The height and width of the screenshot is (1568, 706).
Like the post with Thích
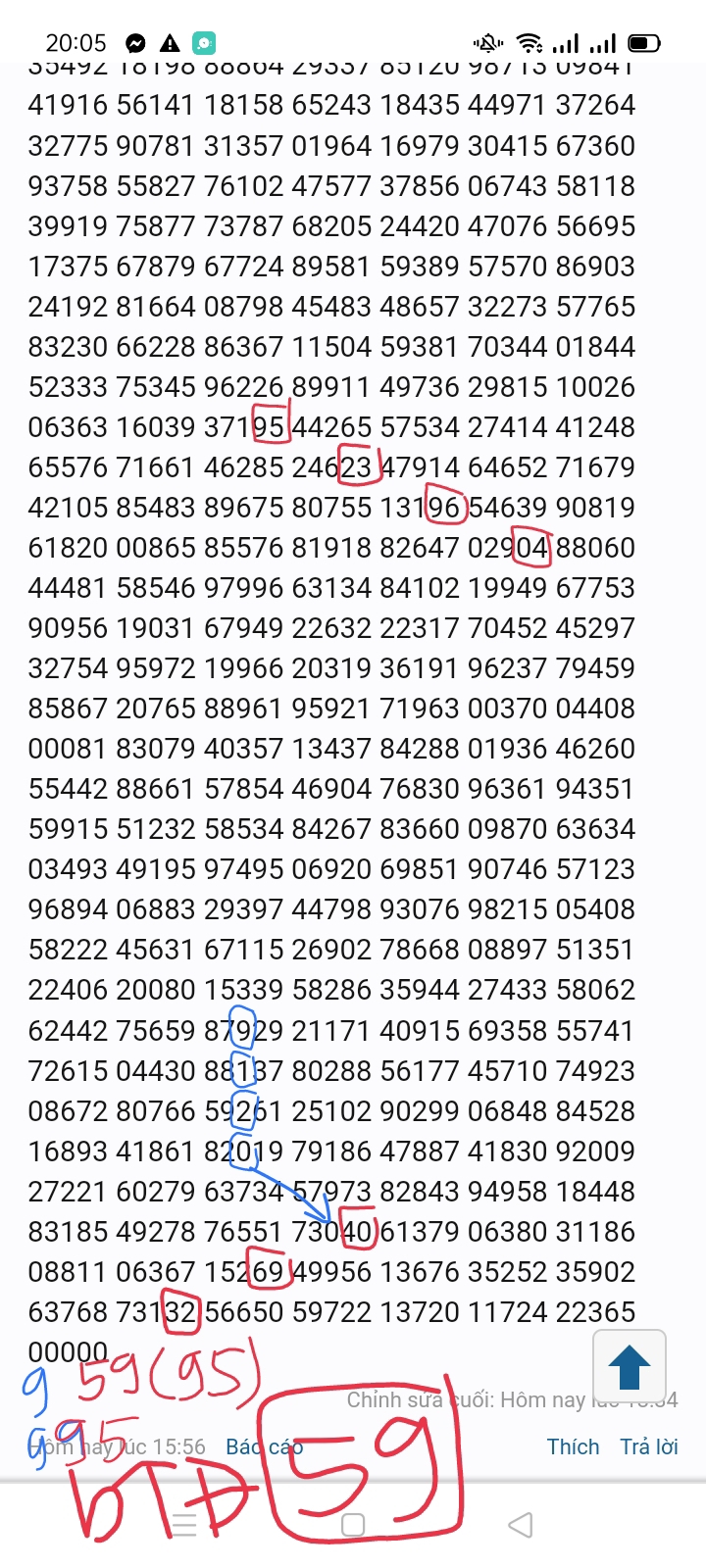pos(573,1446)
